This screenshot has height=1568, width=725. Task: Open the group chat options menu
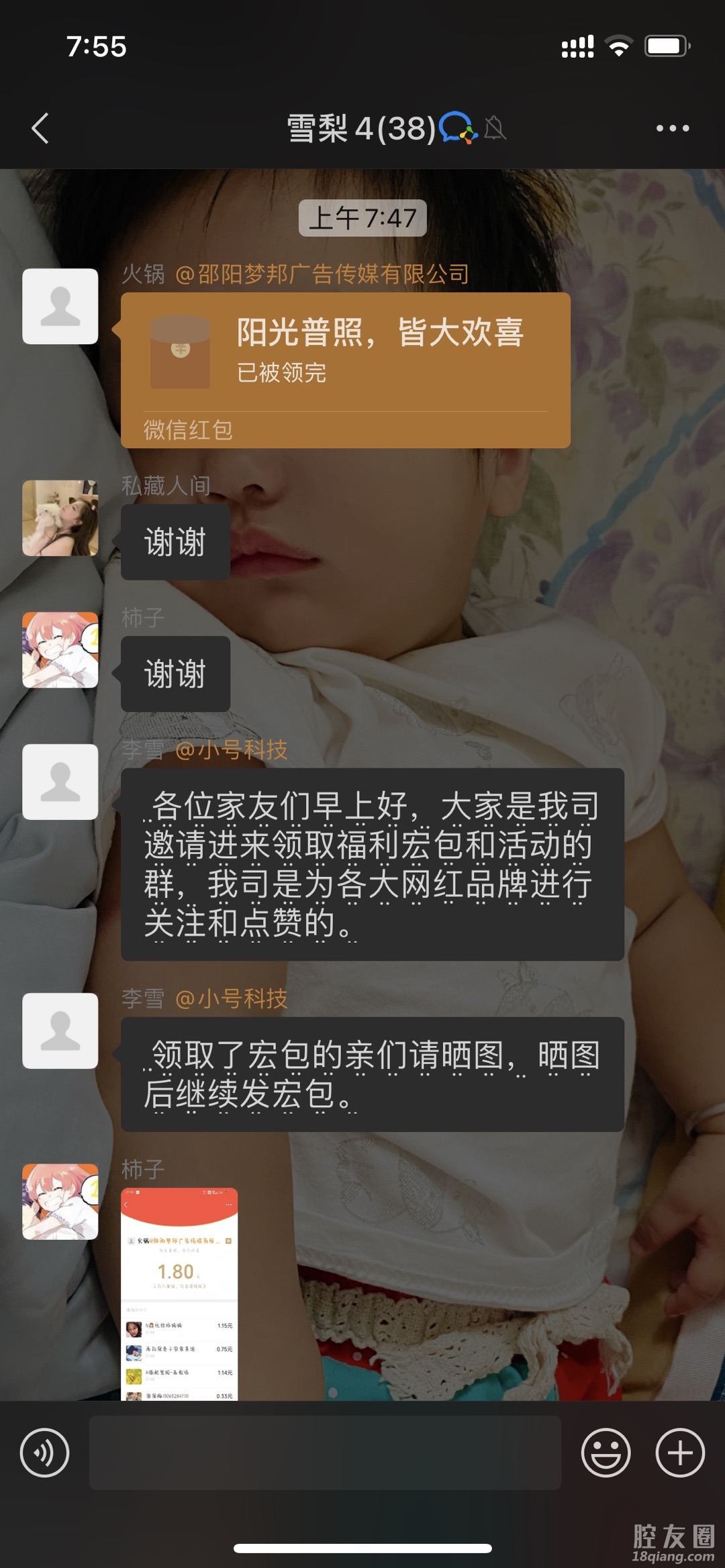(x=672, y=128)
